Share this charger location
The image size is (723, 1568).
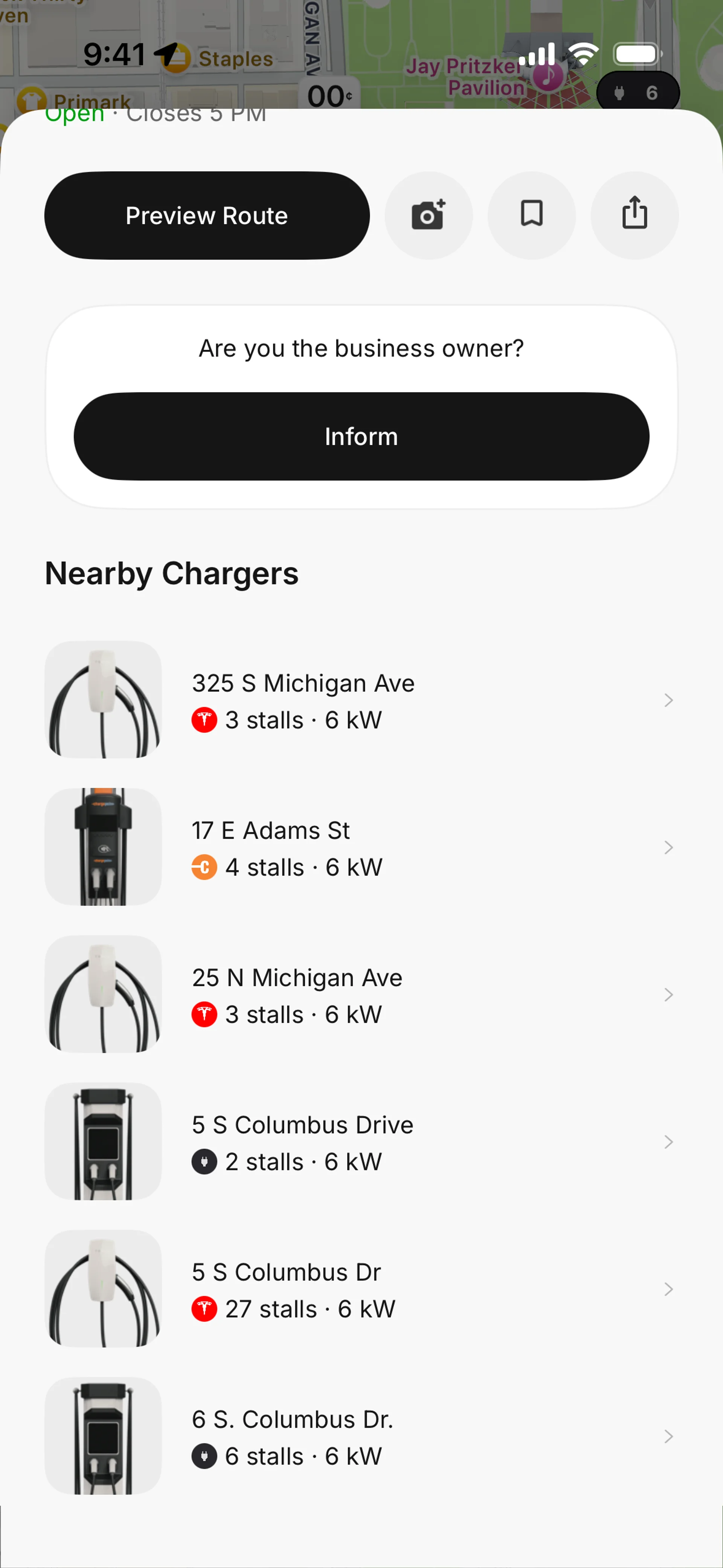(x=634, y=215)
